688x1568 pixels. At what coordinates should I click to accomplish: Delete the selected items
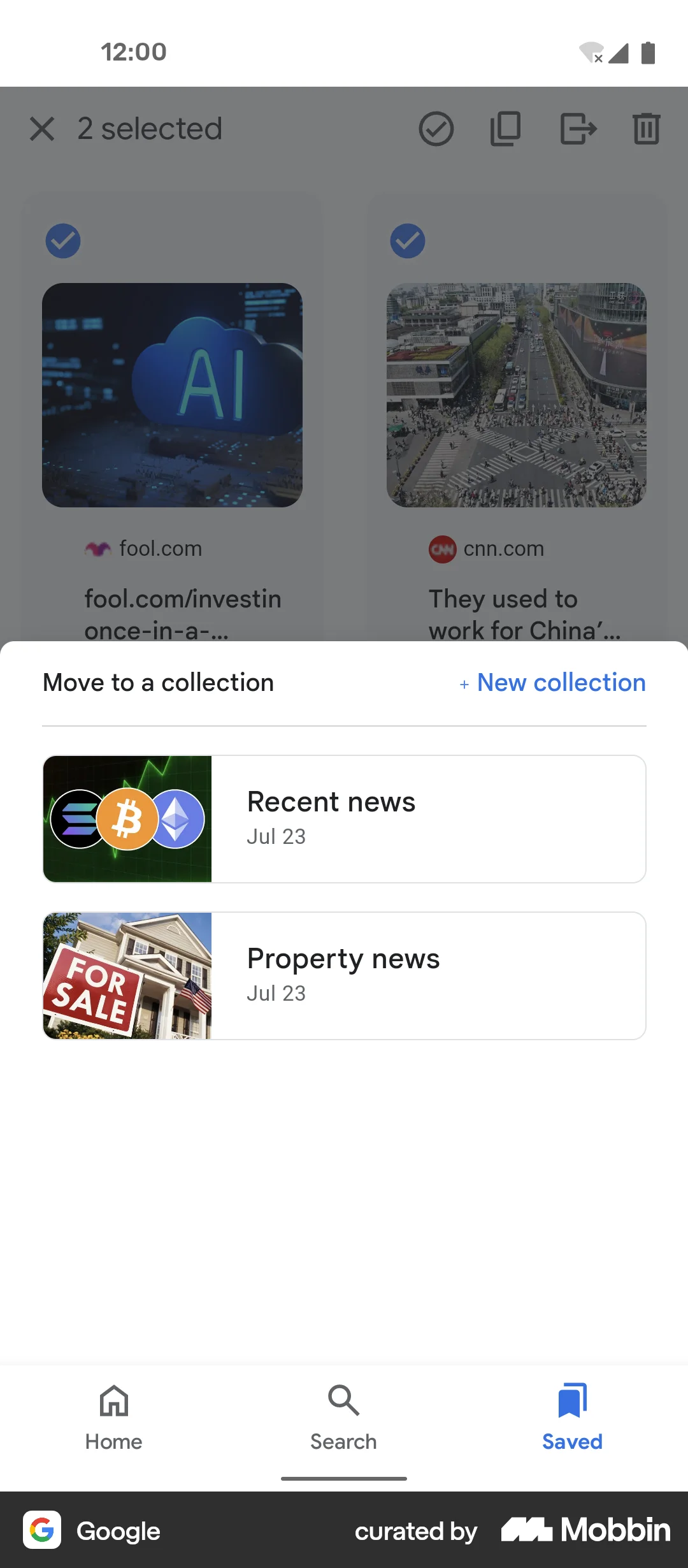[646, 129]
